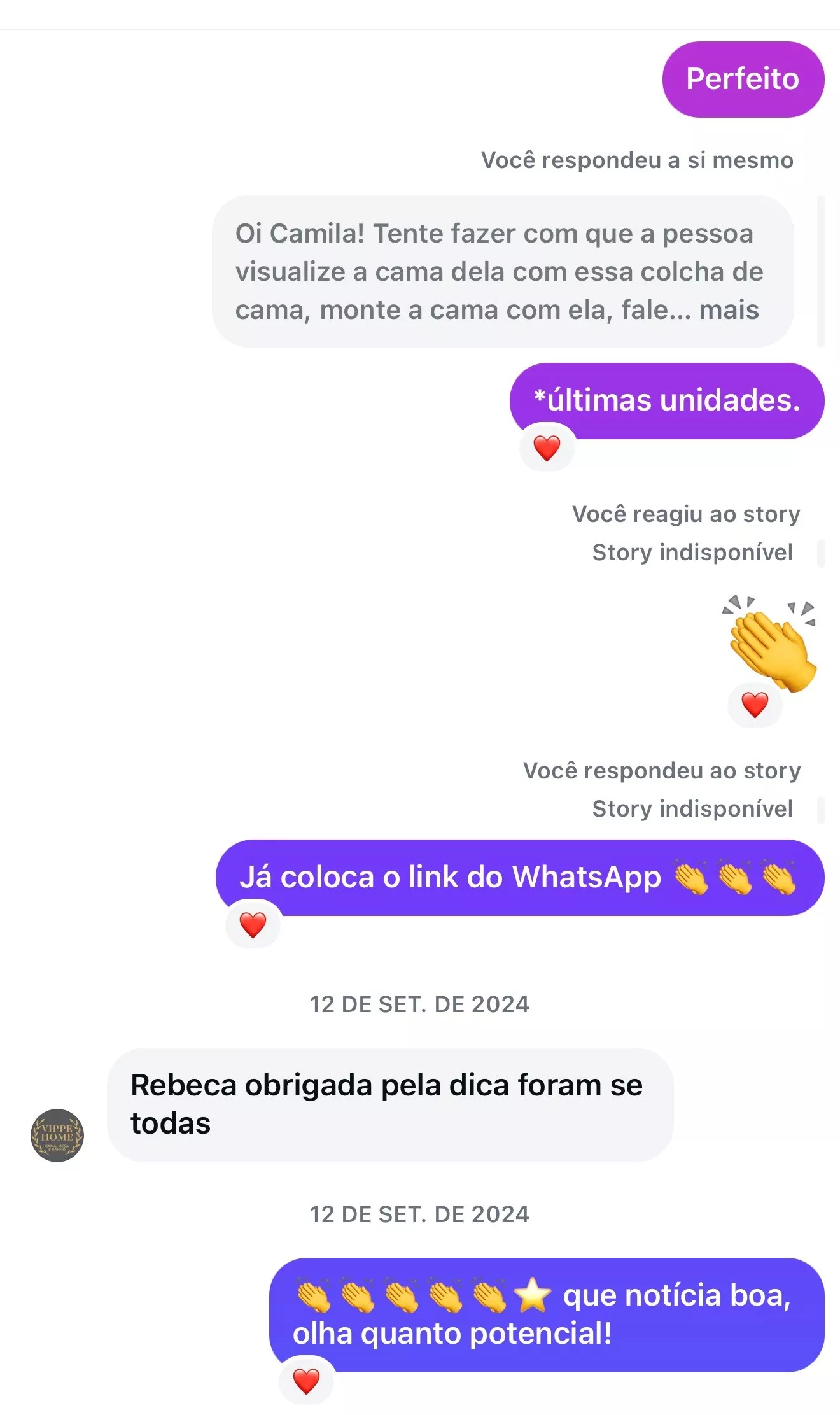Image resolution: width=840 pixels, height=1415 pixels.
Task: View heart reaction under the clapping hands emoji
Action: click(x=755, y=705)
